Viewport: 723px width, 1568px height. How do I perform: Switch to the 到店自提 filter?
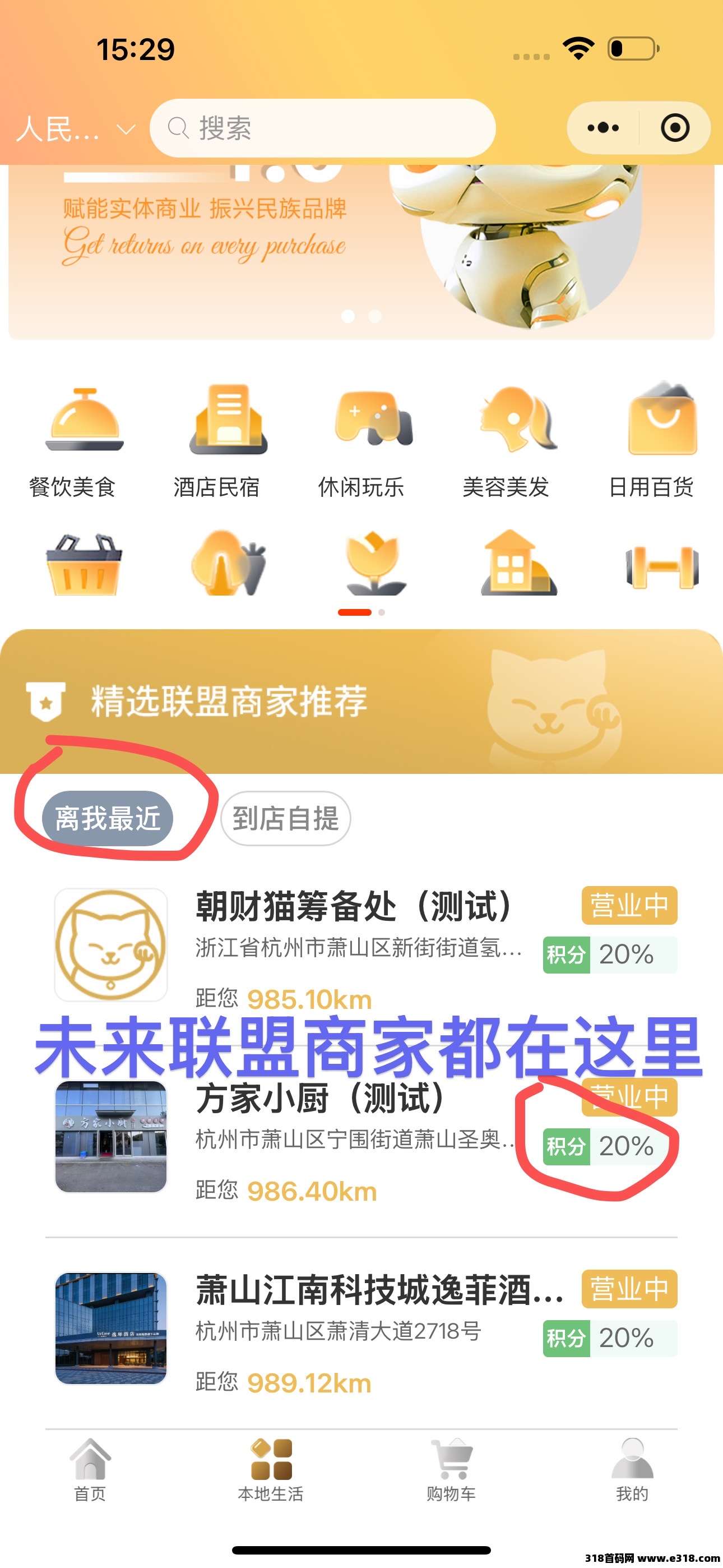point(285,818)
